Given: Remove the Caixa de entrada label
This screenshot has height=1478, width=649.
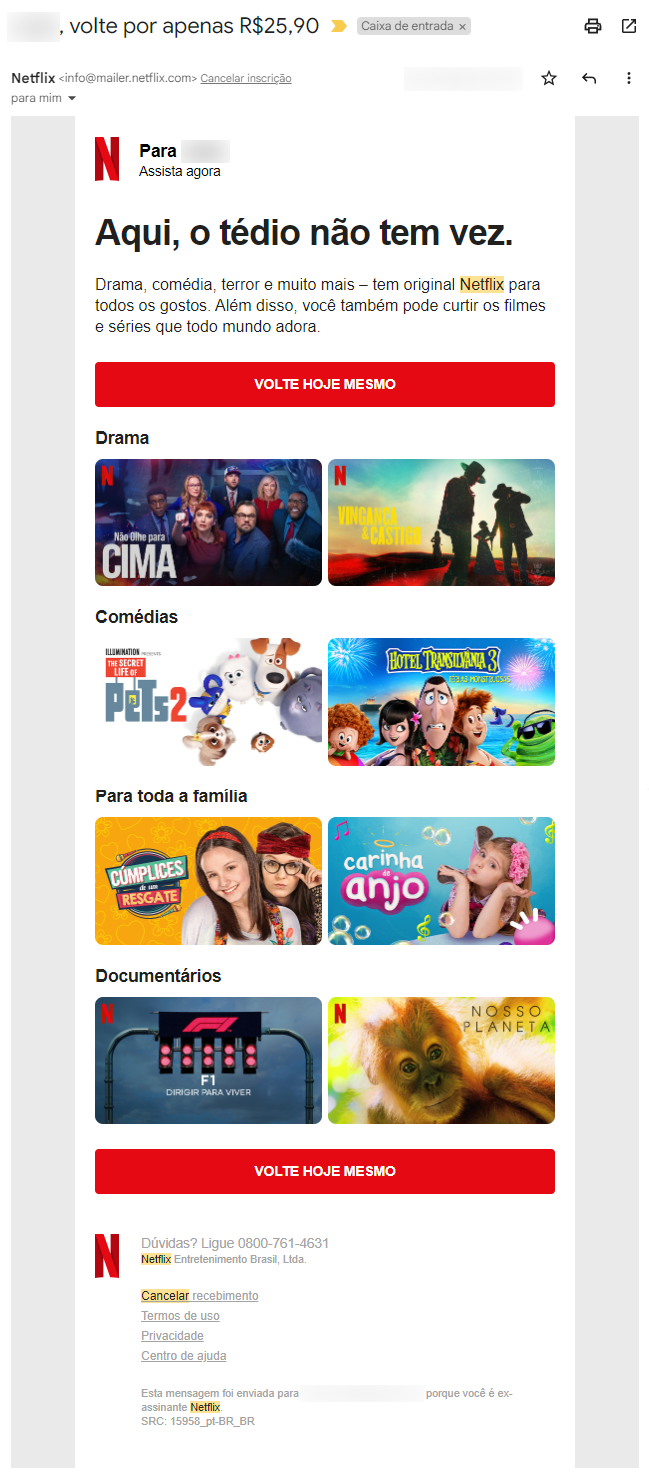Looking at the screenshot, I should (x=462, y=27).
